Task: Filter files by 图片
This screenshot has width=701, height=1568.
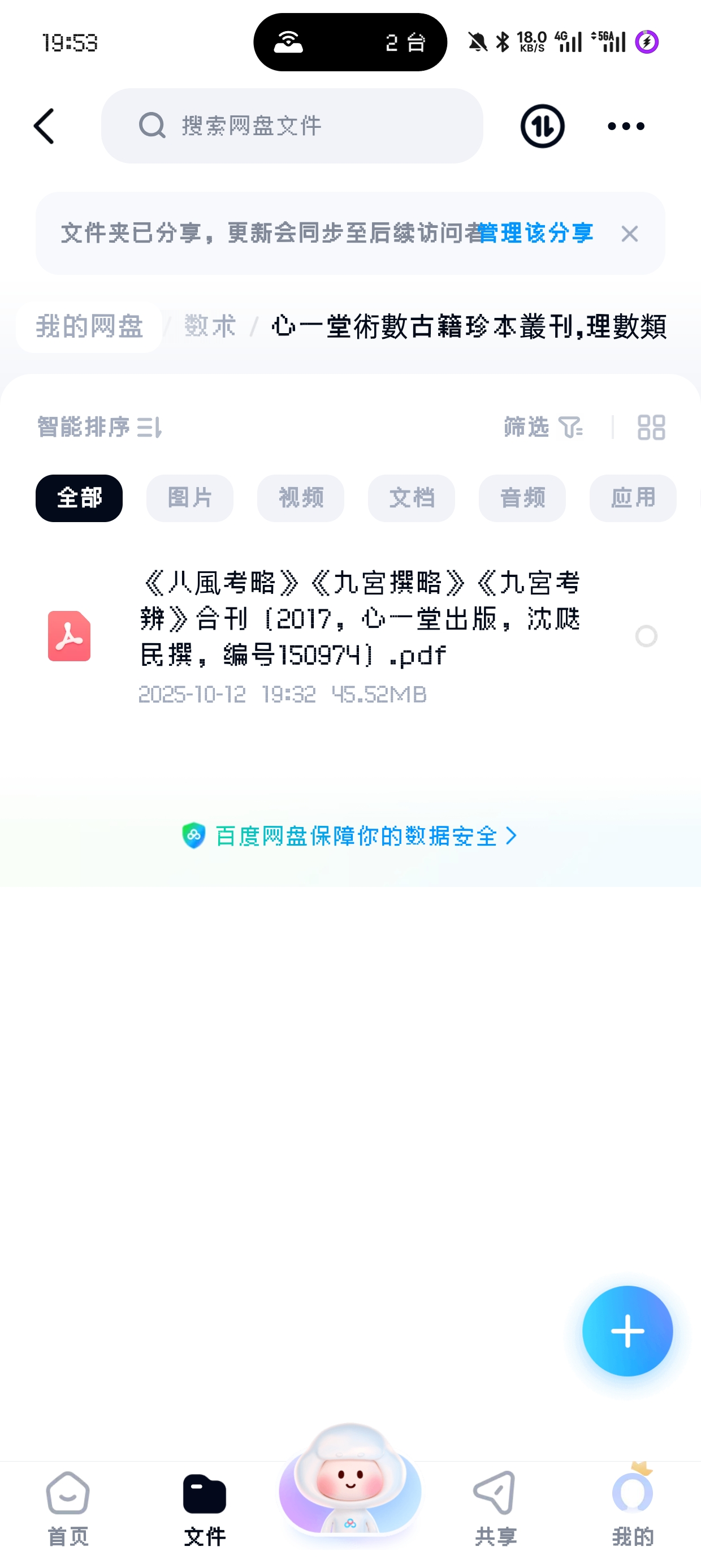Action: click(190, 498)
